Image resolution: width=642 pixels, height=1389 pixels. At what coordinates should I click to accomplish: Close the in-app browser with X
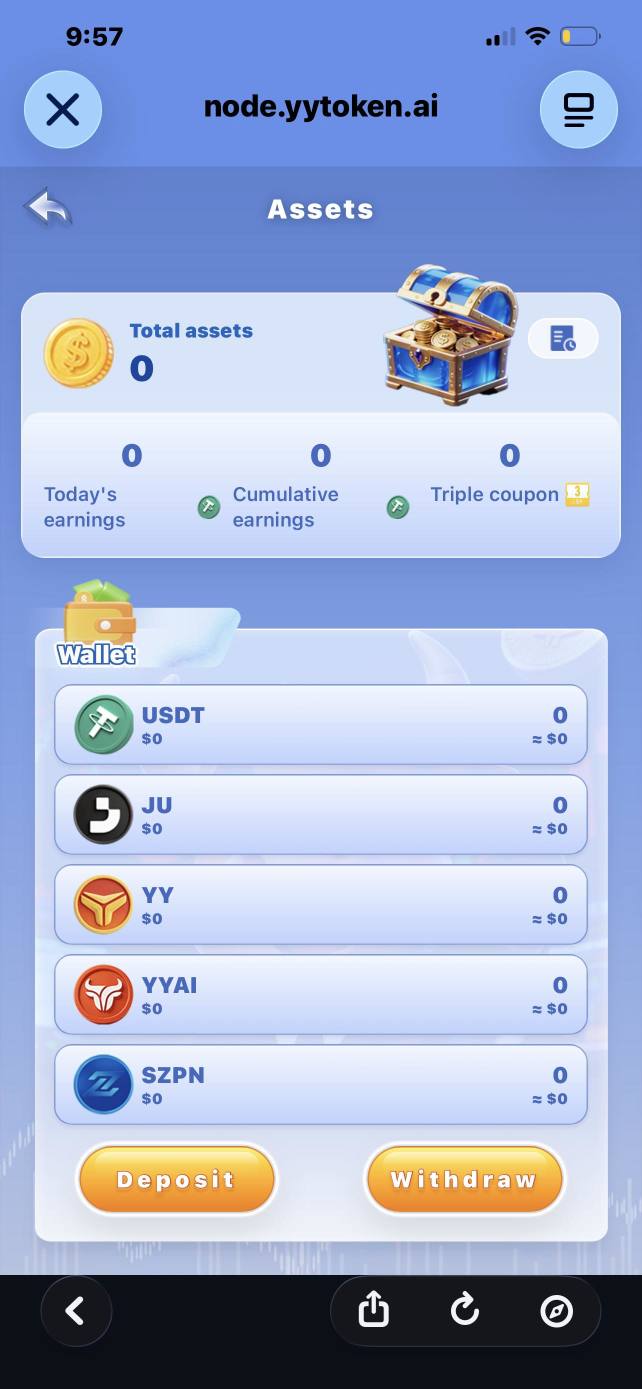[63, 109]
